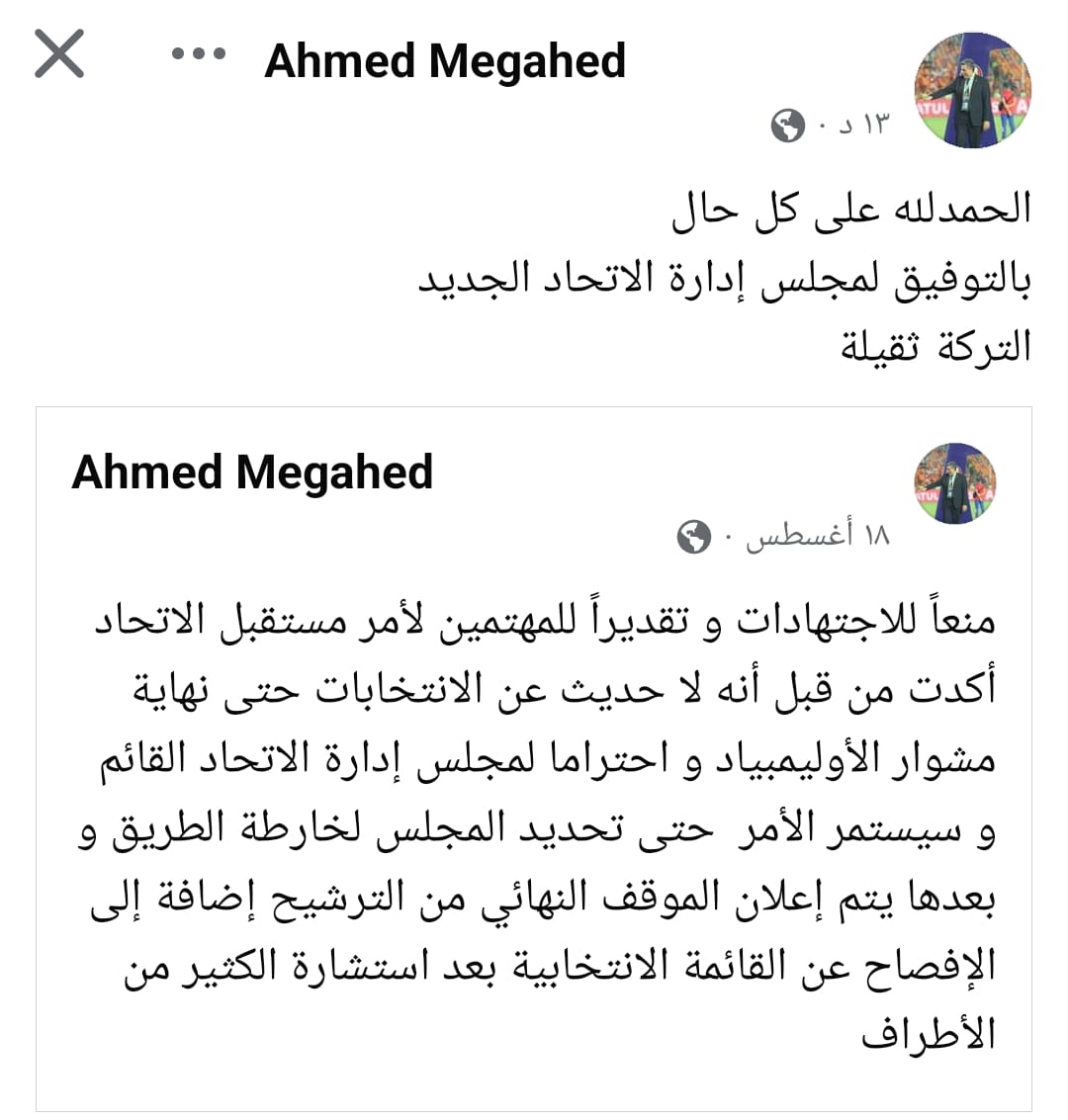Tap the Ahmed Megahed name inside the shared post
Viewport: 1068px width, 1120px height.
[x=252, y=472]
